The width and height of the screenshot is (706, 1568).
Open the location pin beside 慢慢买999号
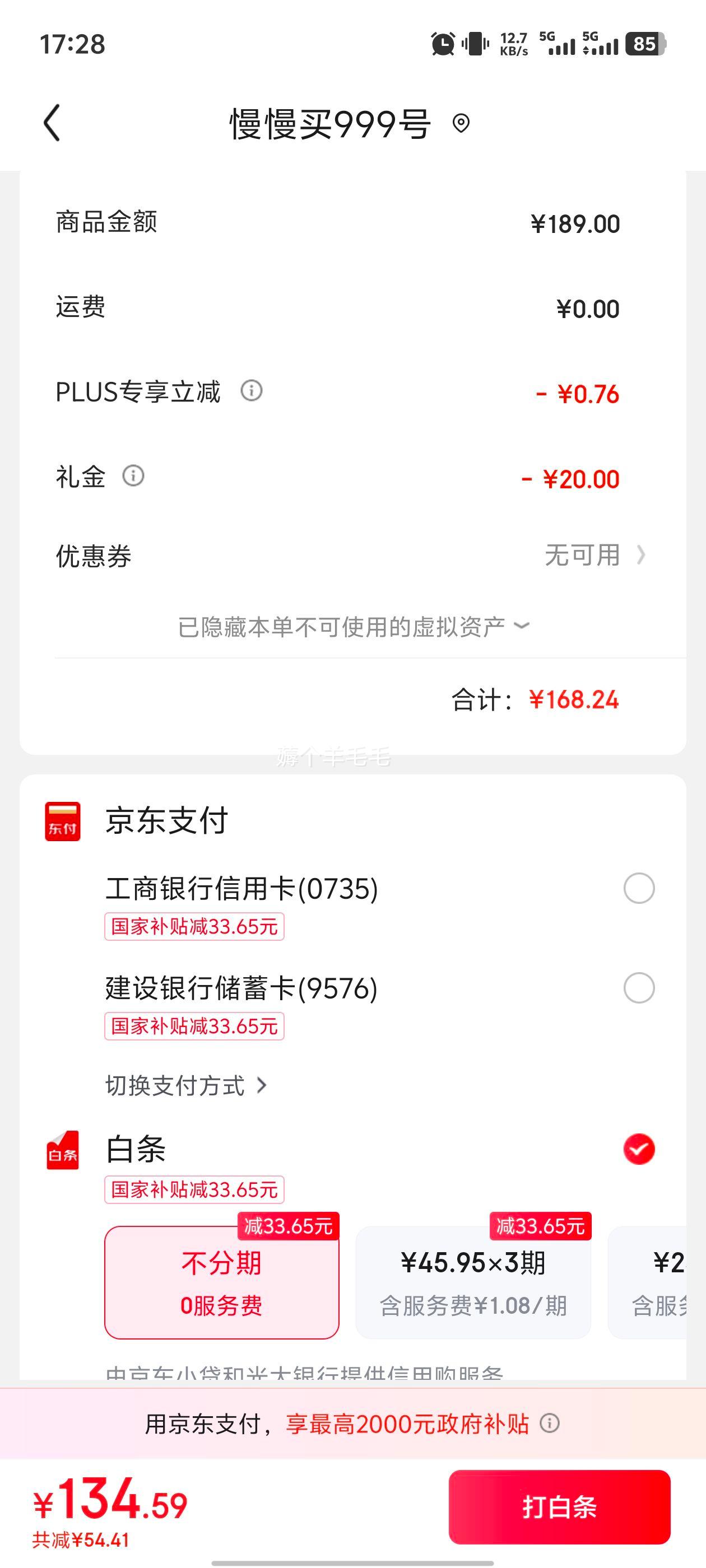point(461,124)
